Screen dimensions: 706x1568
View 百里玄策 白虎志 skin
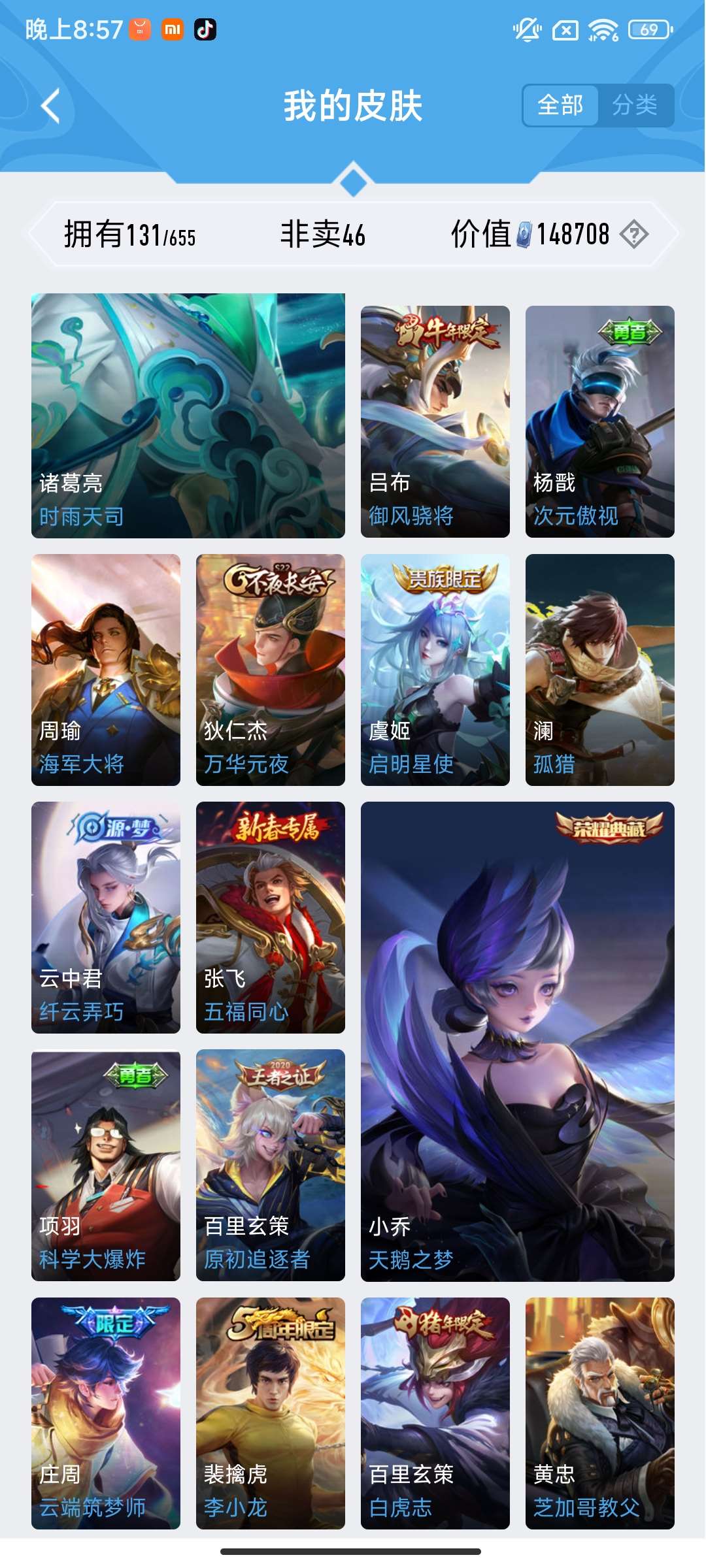(x=435, y=1413)
